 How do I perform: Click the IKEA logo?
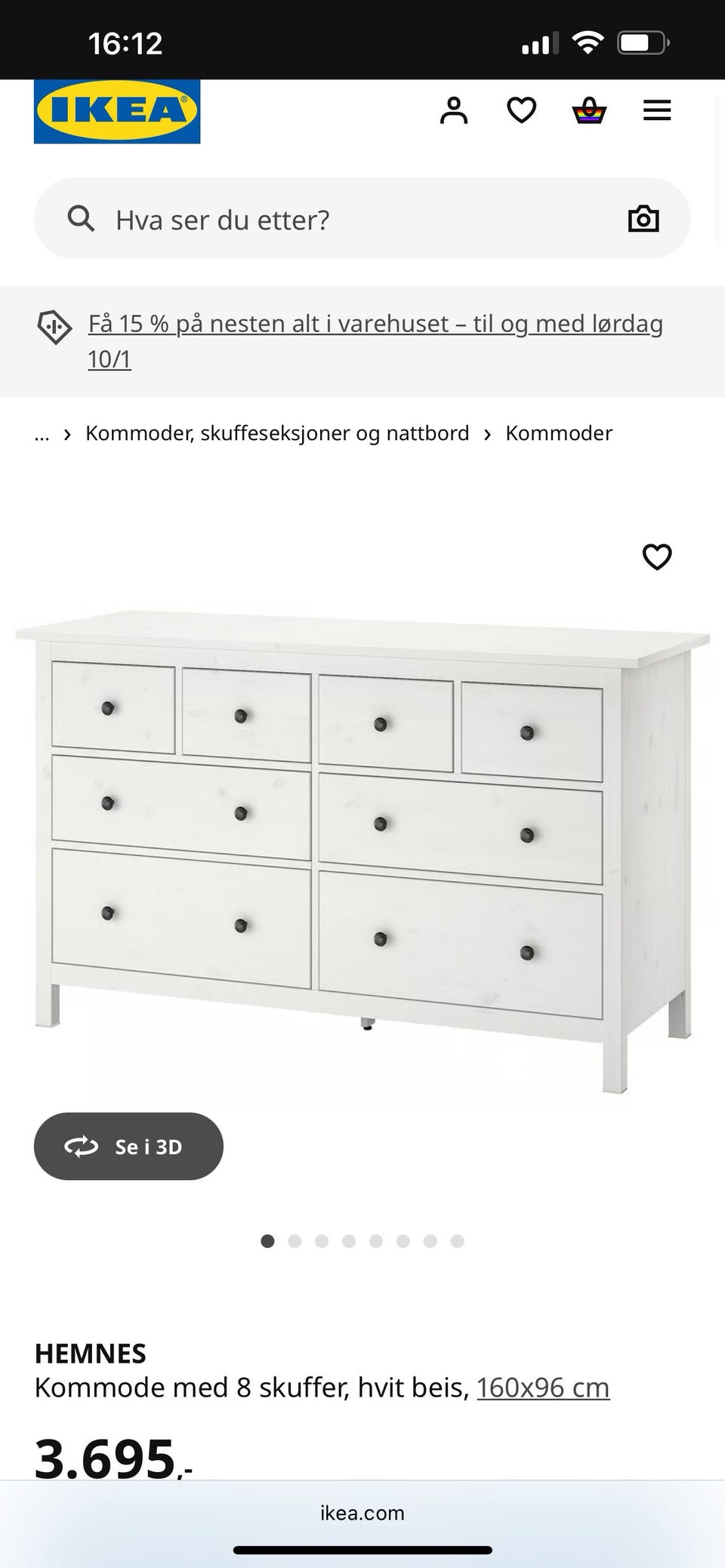(116, 110)
